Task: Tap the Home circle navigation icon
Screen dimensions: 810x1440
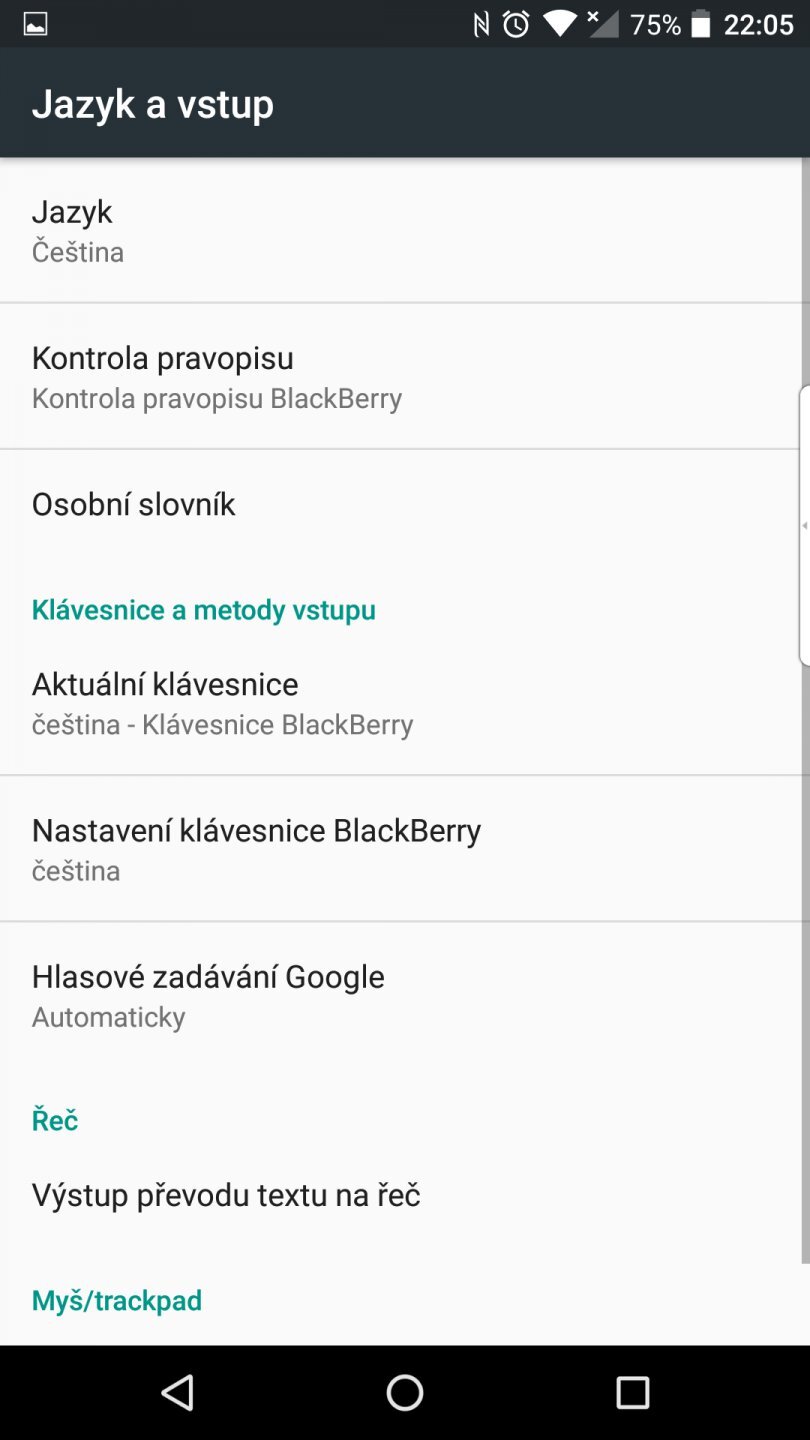Action: coord(405,1391)
